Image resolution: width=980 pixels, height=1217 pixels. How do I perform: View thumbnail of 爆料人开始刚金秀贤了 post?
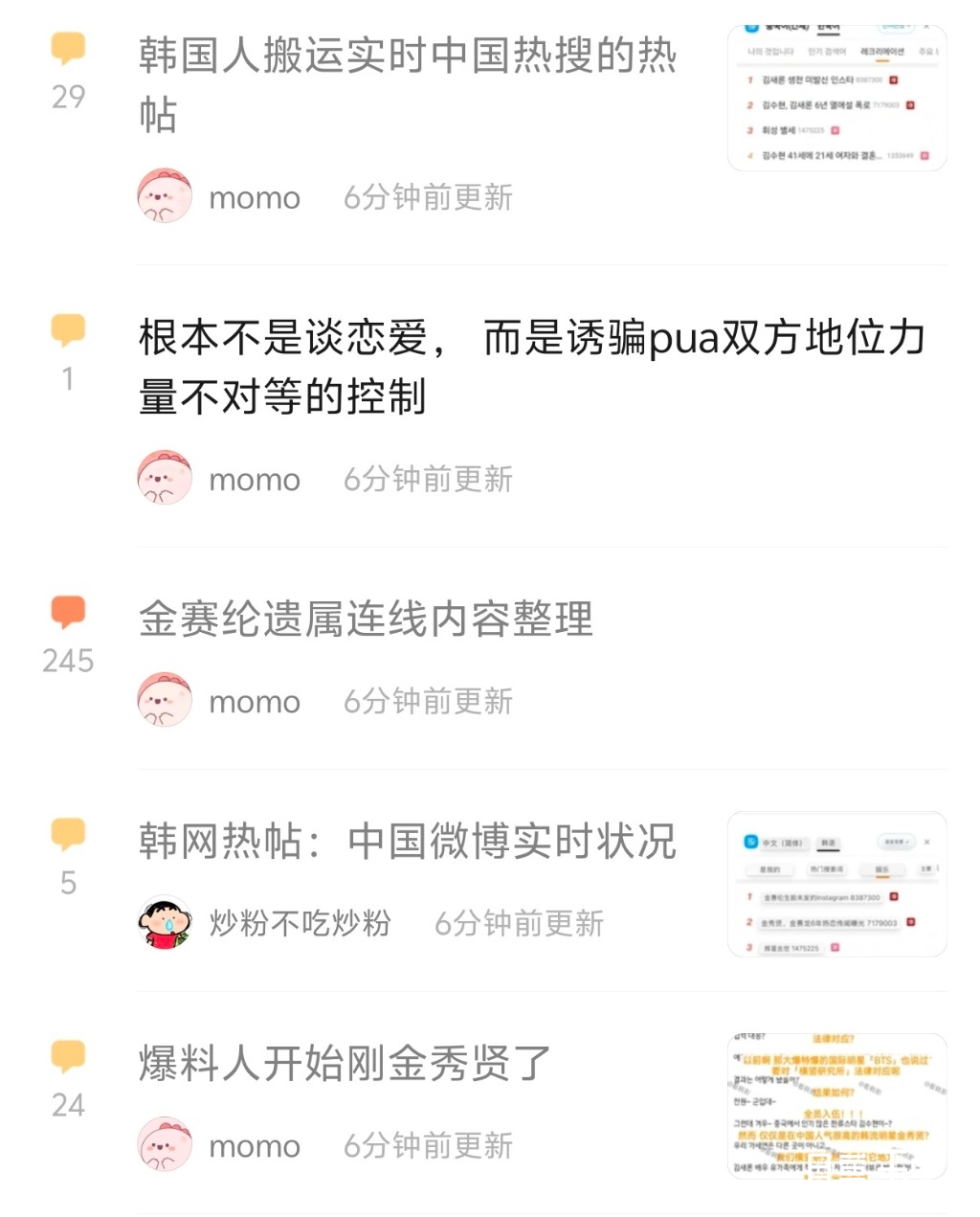836,1106
